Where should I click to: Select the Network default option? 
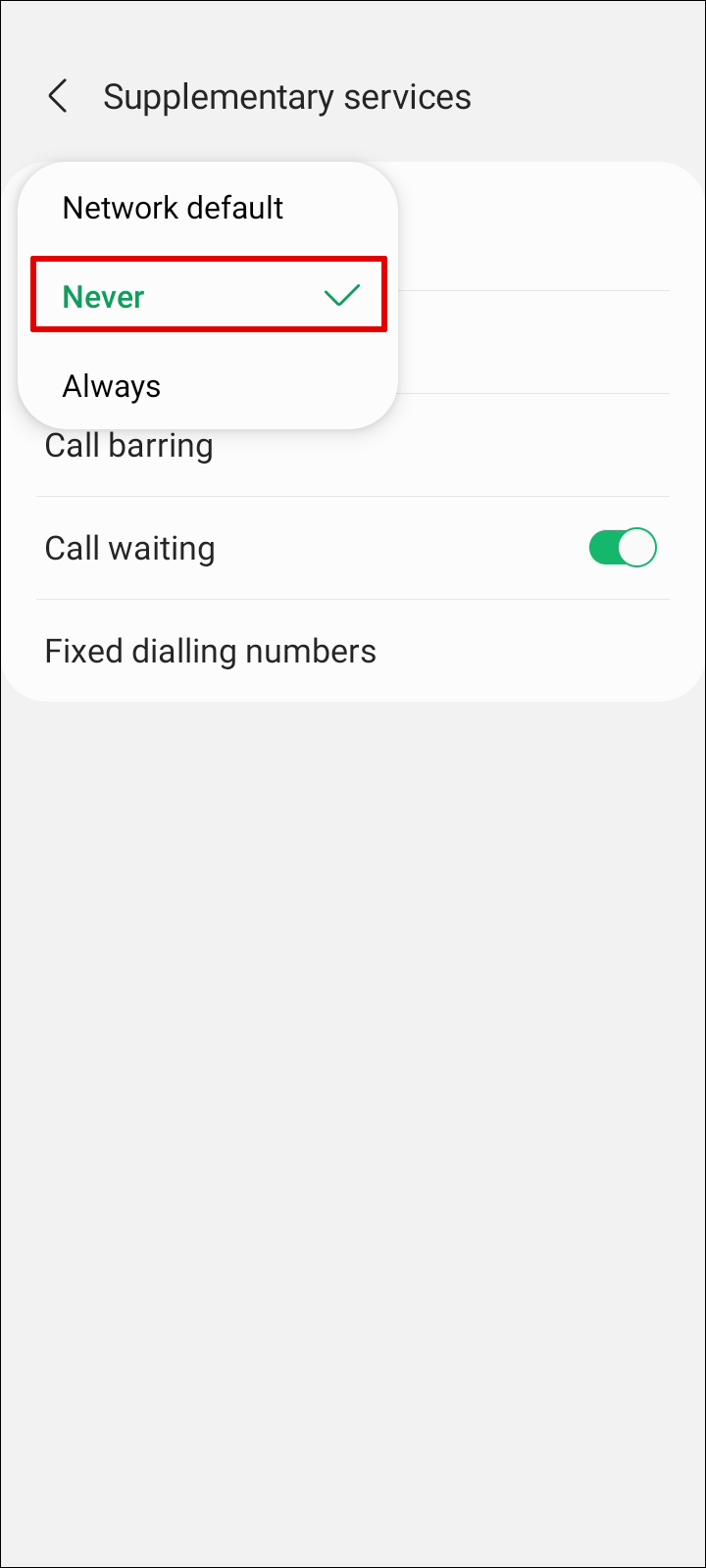(x=173, y=208)
